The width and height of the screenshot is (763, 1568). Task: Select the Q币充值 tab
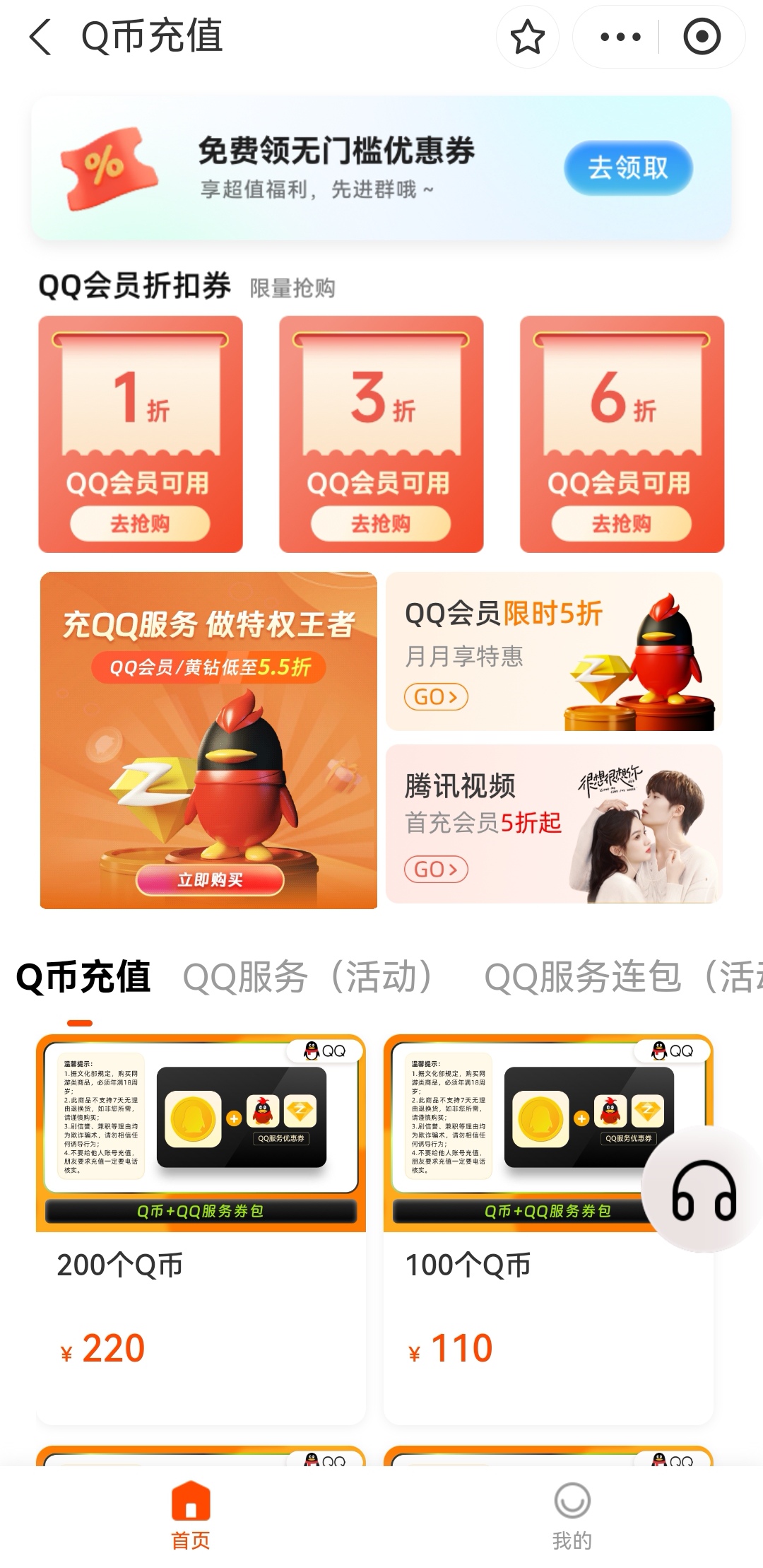[83, 978]
